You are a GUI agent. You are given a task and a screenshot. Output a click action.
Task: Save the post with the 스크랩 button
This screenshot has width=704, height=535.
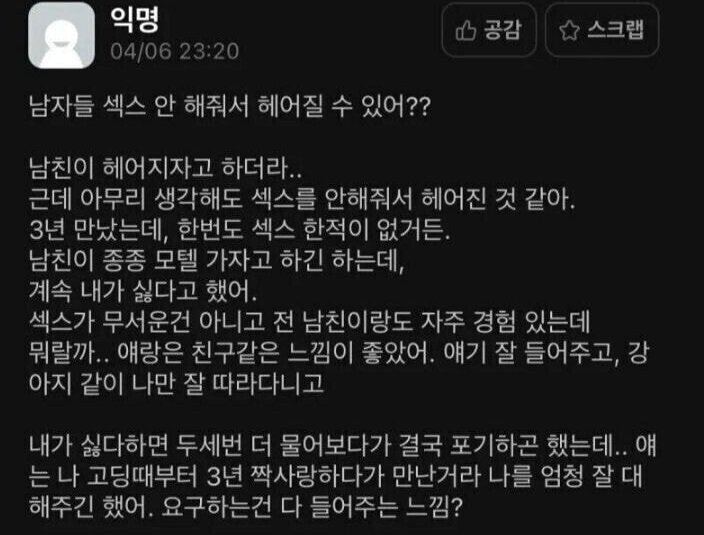click(601, 31)
